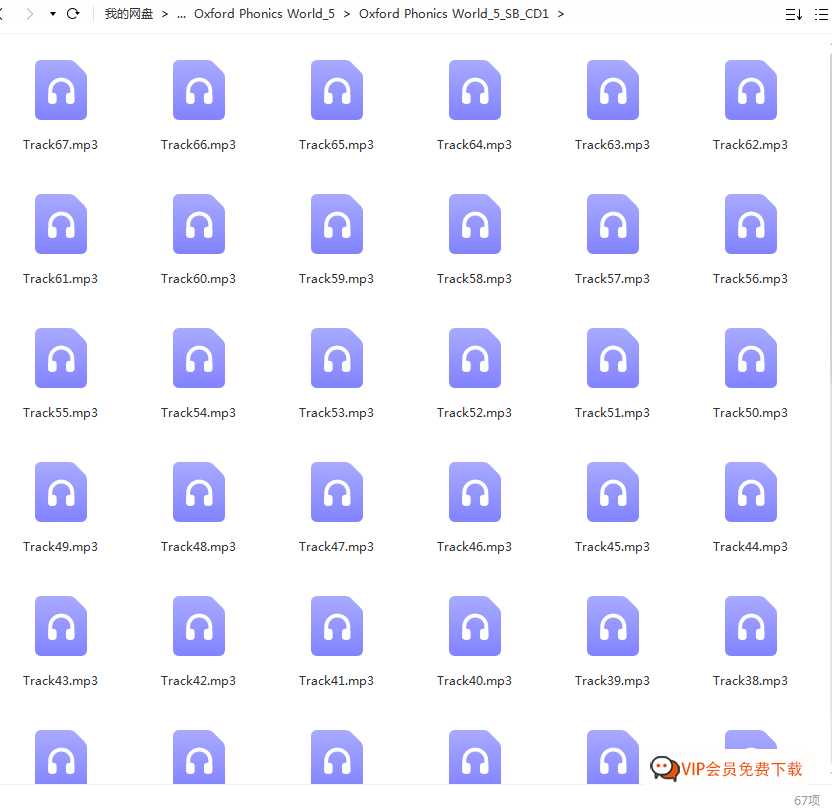Screen dimensions: 832x809
Task: Play Track52.mp3
Action: [x=475, y=359]
